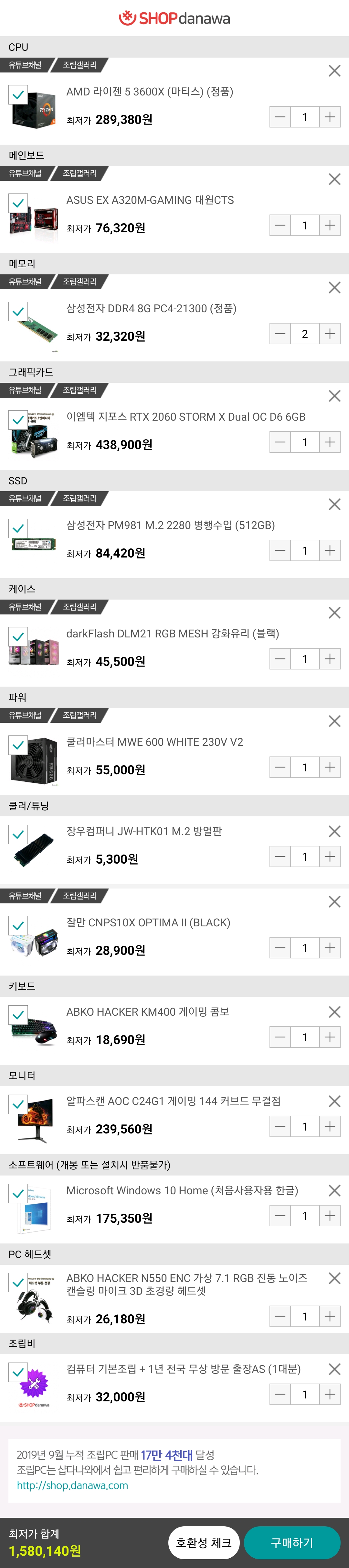This screenshot has width=349, height=1568.
Task: Tap 구매하기 to purchase the build
Action: [291, 1542]
